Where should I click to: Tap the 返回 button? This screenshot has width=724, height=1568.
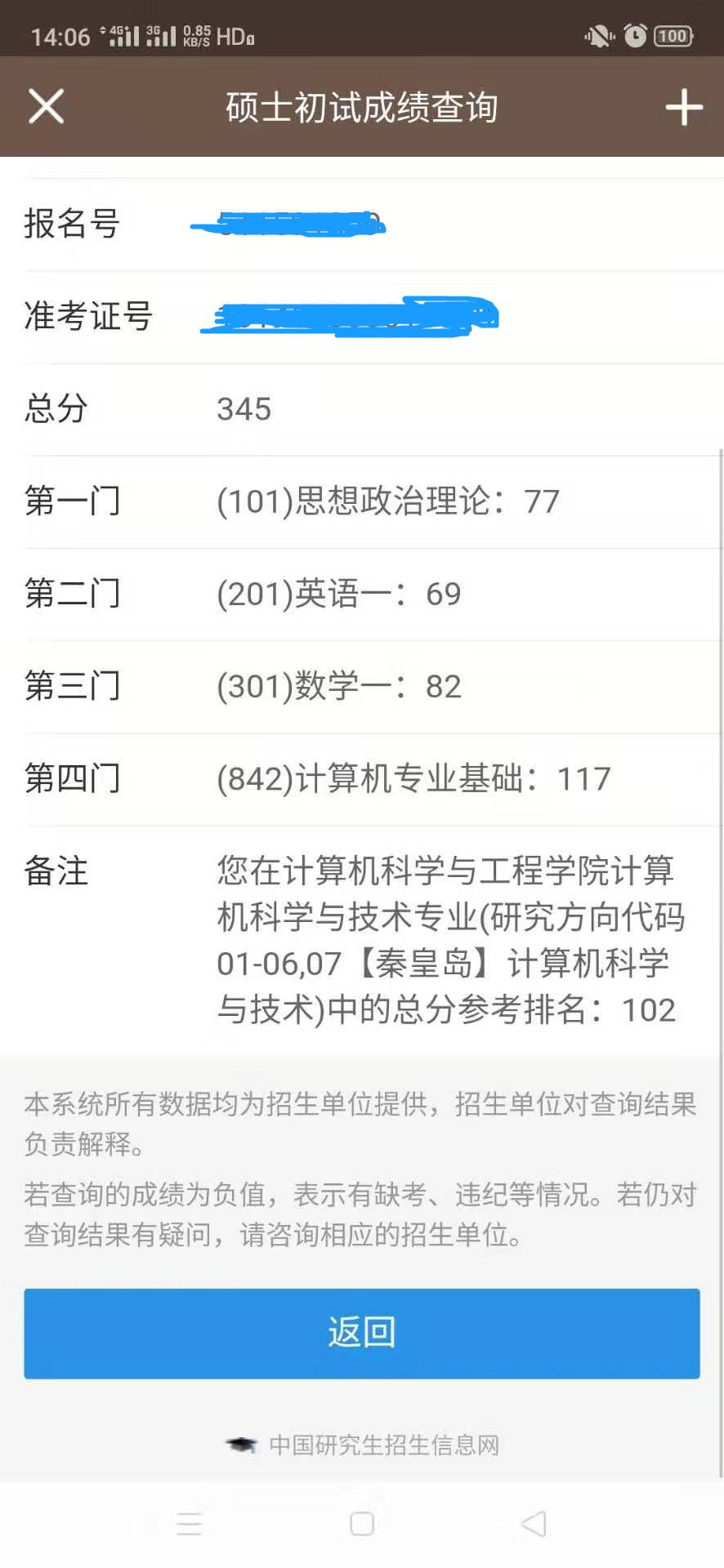point(362,1334)
